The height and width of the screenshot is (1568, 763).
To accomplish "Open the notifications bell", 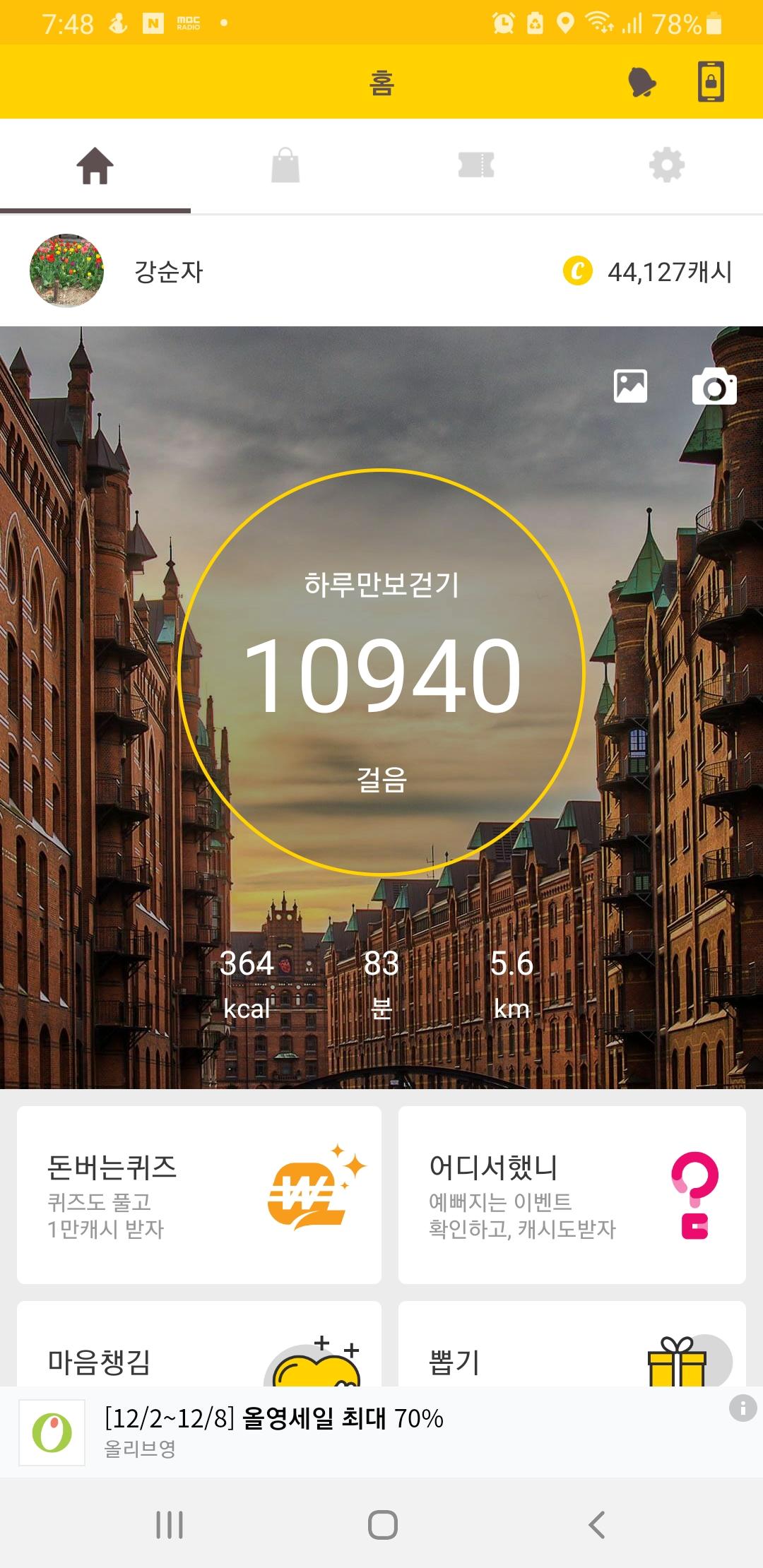I will click(x=641, y=83).
